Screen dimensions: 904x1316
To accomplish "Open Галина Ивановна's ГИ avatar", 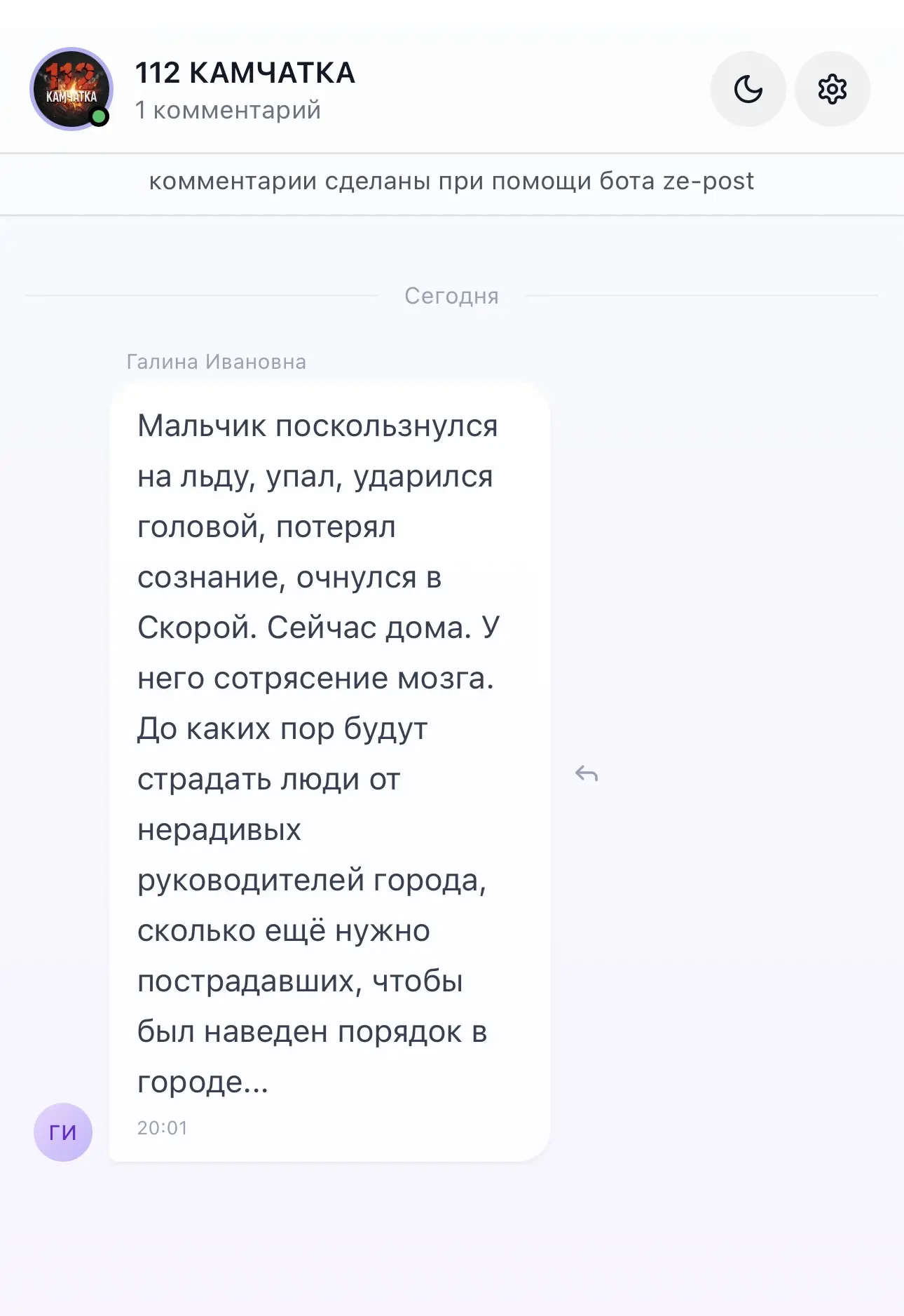I will click(63, 1132).
